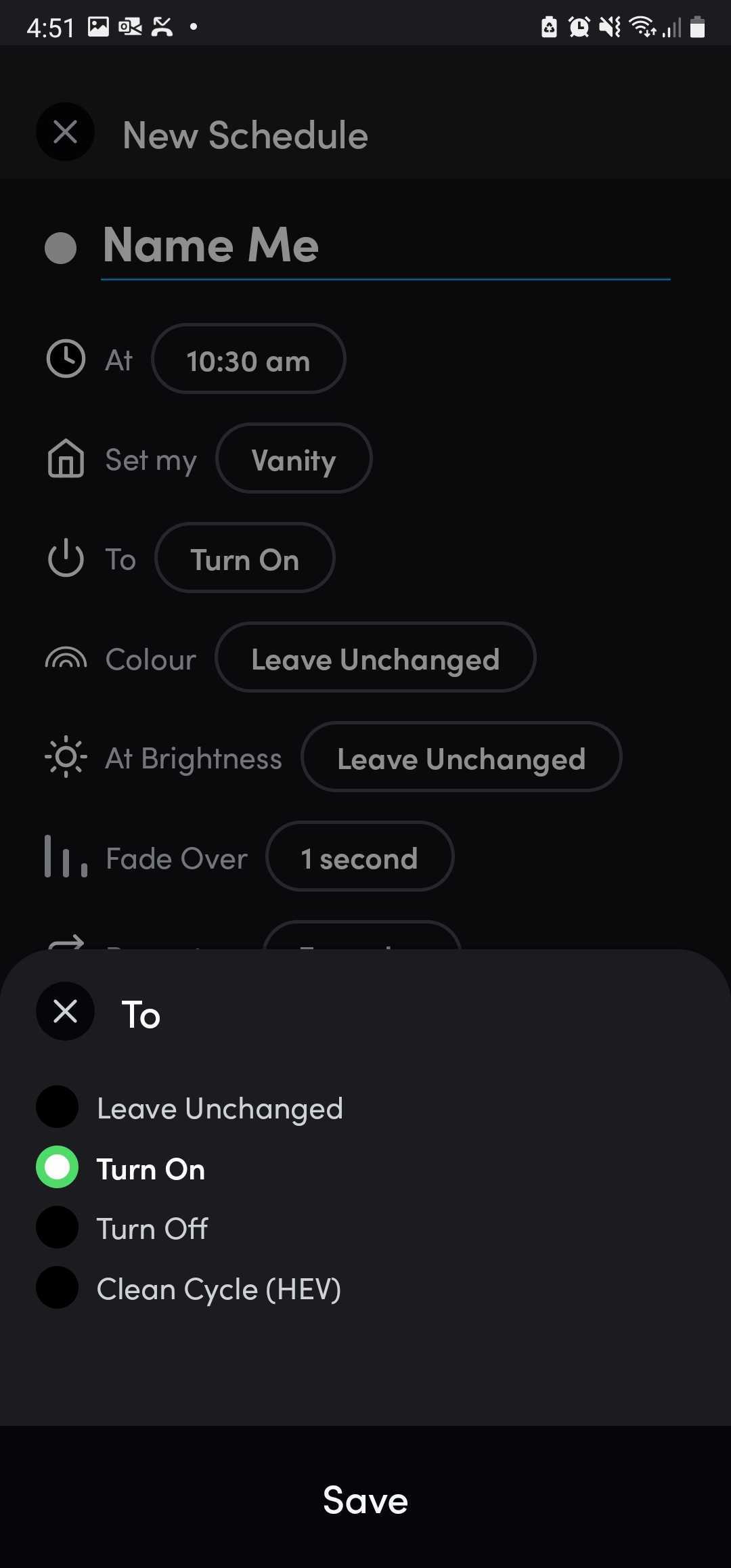Choose the Turn On radio option
Viewport: 731px width, 1568px height.
tap(58, 1167)
